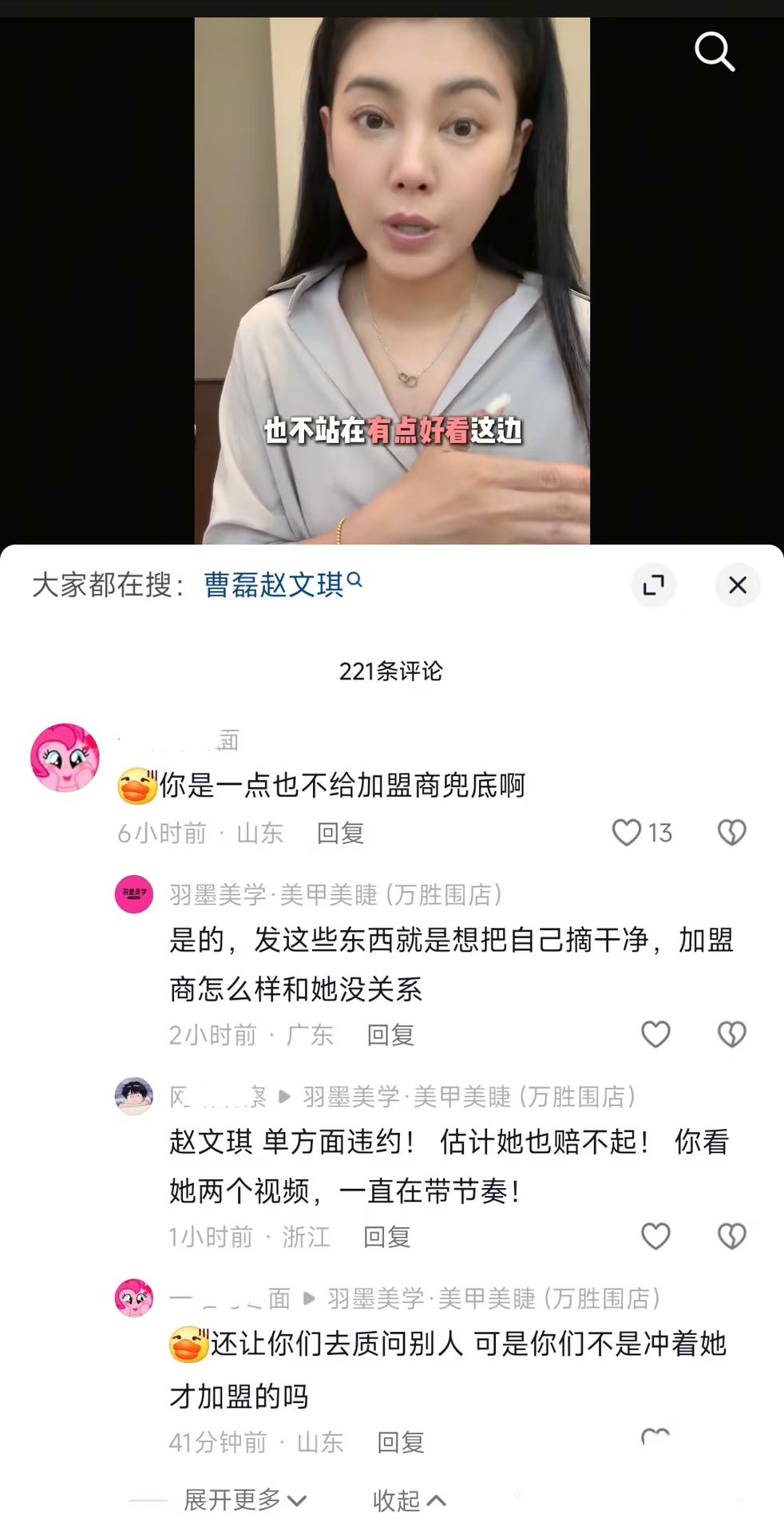The height and width of the screenshot is (1533, 784).
Task: Reply to the 2小时前 广东 comment
Action: point(390,1036)
